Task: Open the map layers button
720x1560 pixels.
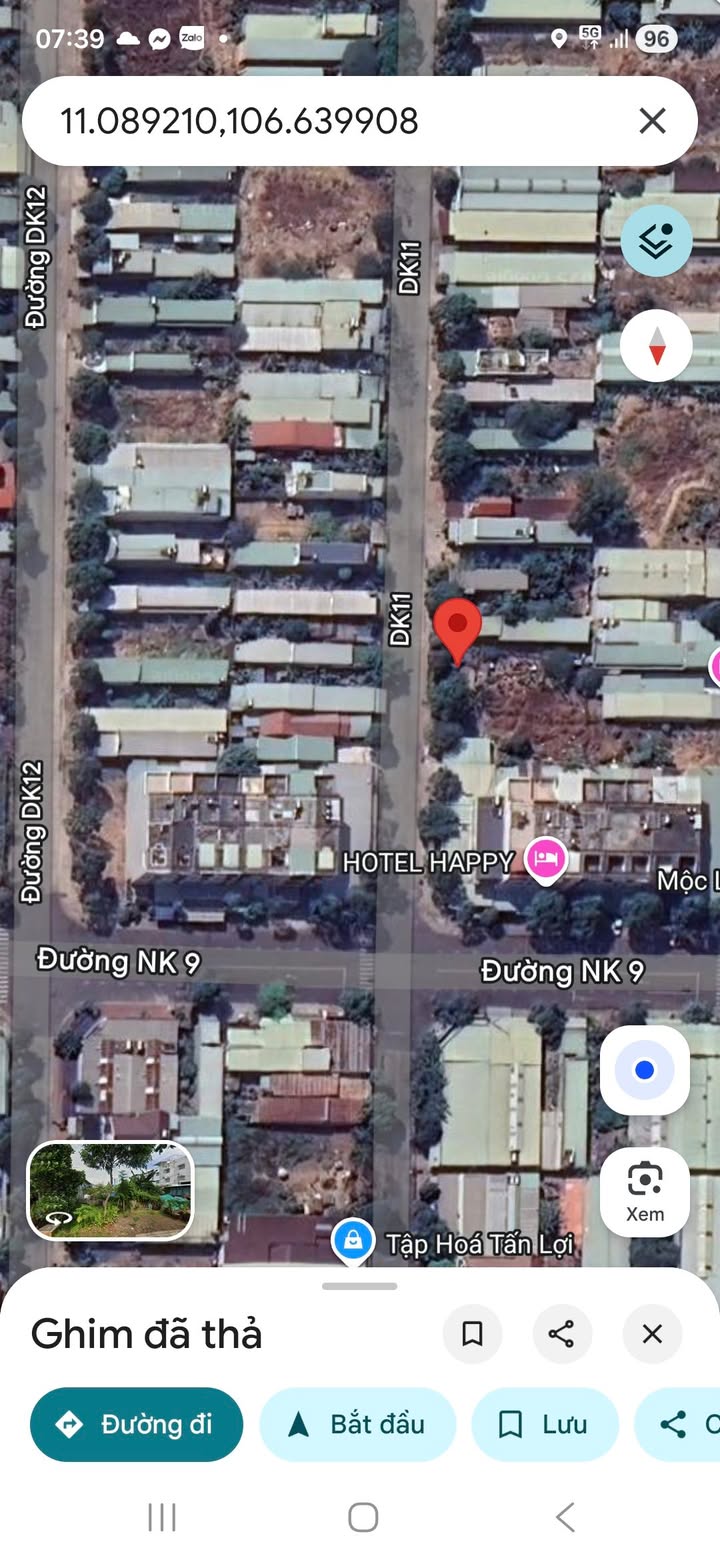Action: point(656,241)
